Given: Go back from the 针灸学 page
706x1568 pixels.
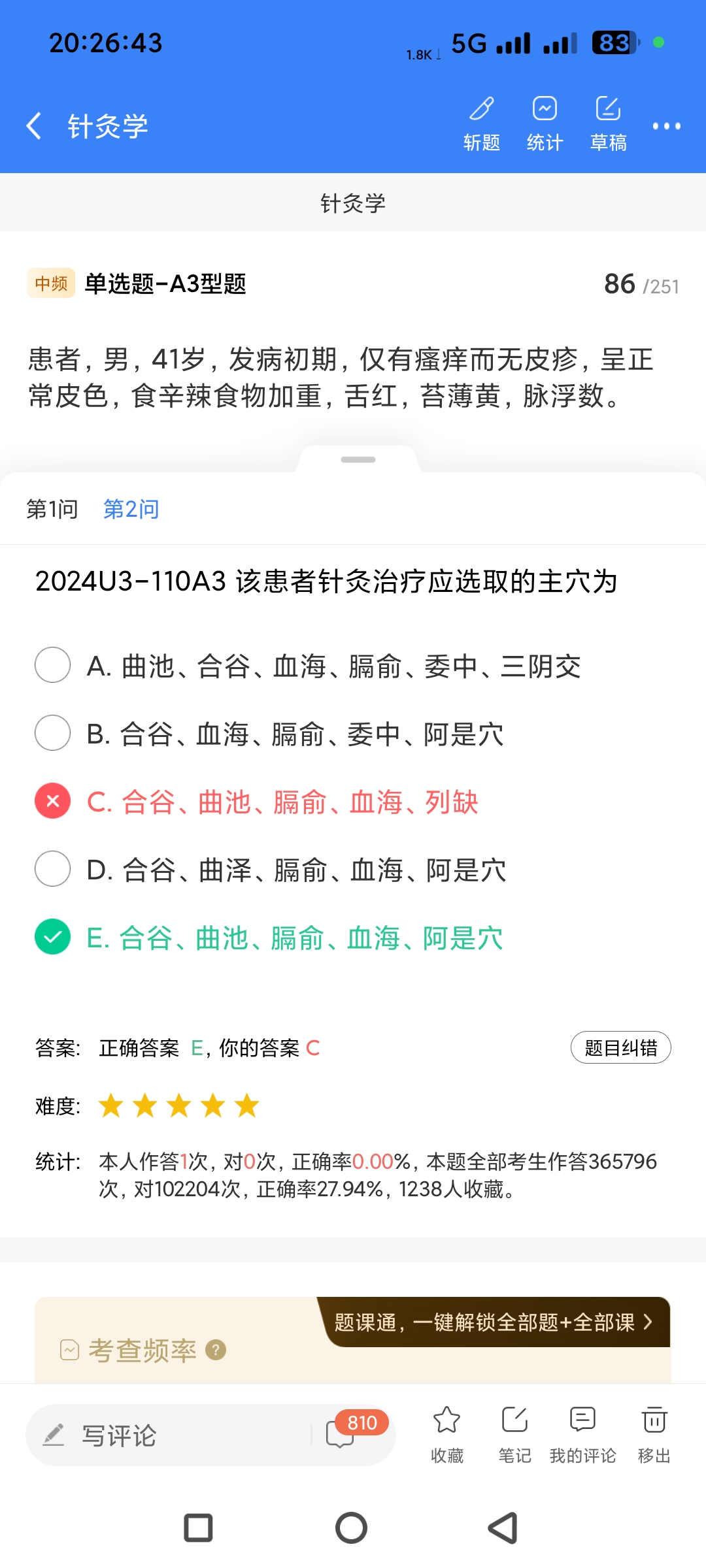Looking at the screenshot, I should point(34,125).
